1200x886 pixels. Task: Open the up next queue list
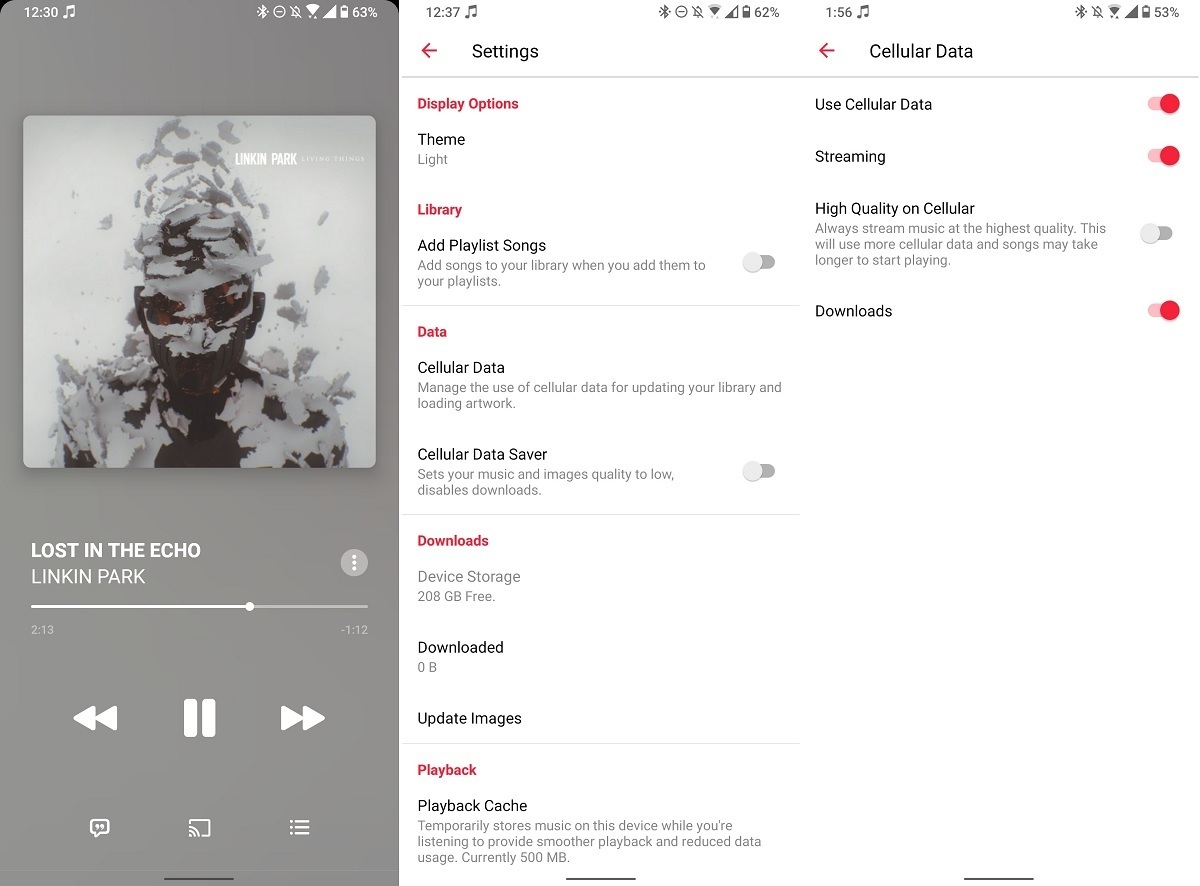click(299, 827)
